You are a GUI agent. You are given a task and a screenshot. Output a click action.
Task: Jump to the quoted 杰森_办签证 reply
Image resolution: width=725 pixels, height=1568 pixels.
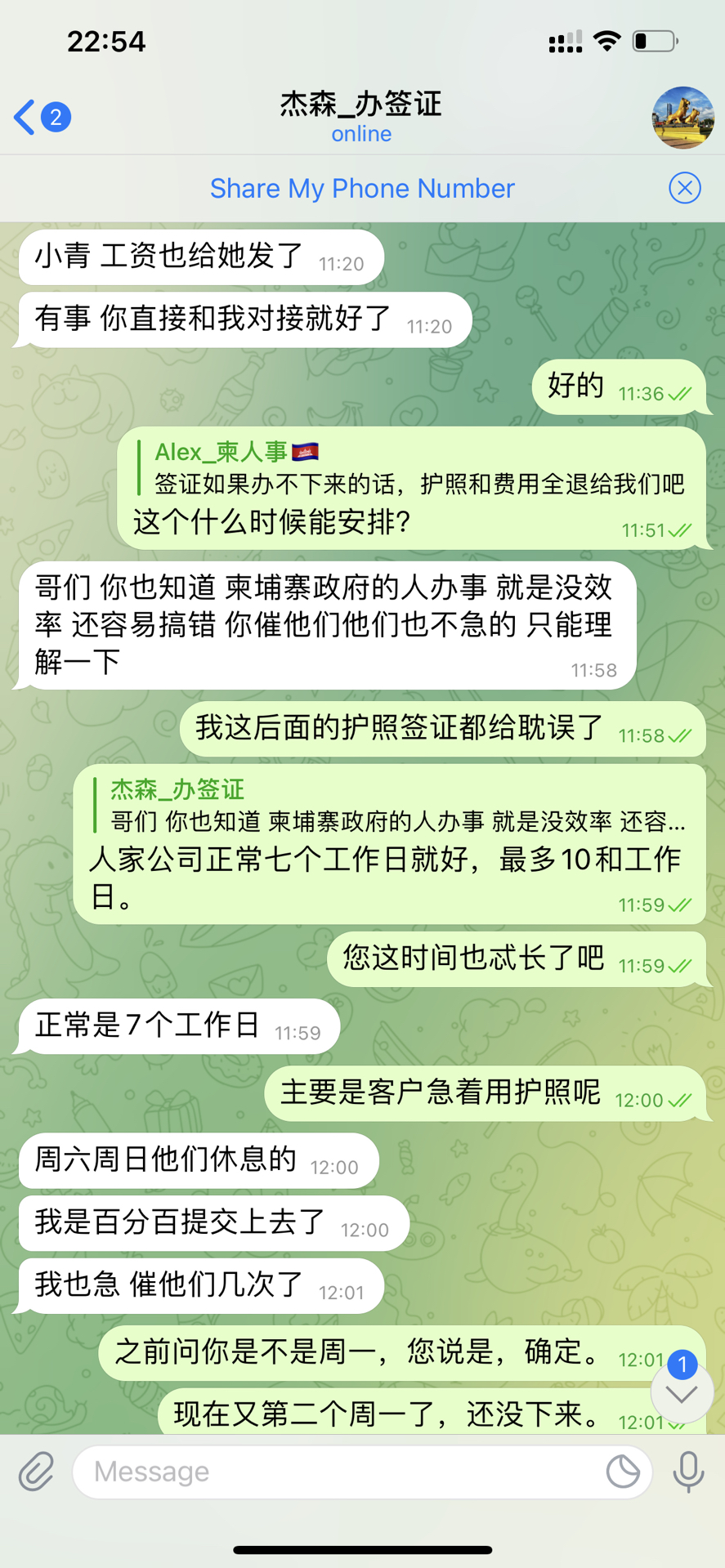pos(392,806)
